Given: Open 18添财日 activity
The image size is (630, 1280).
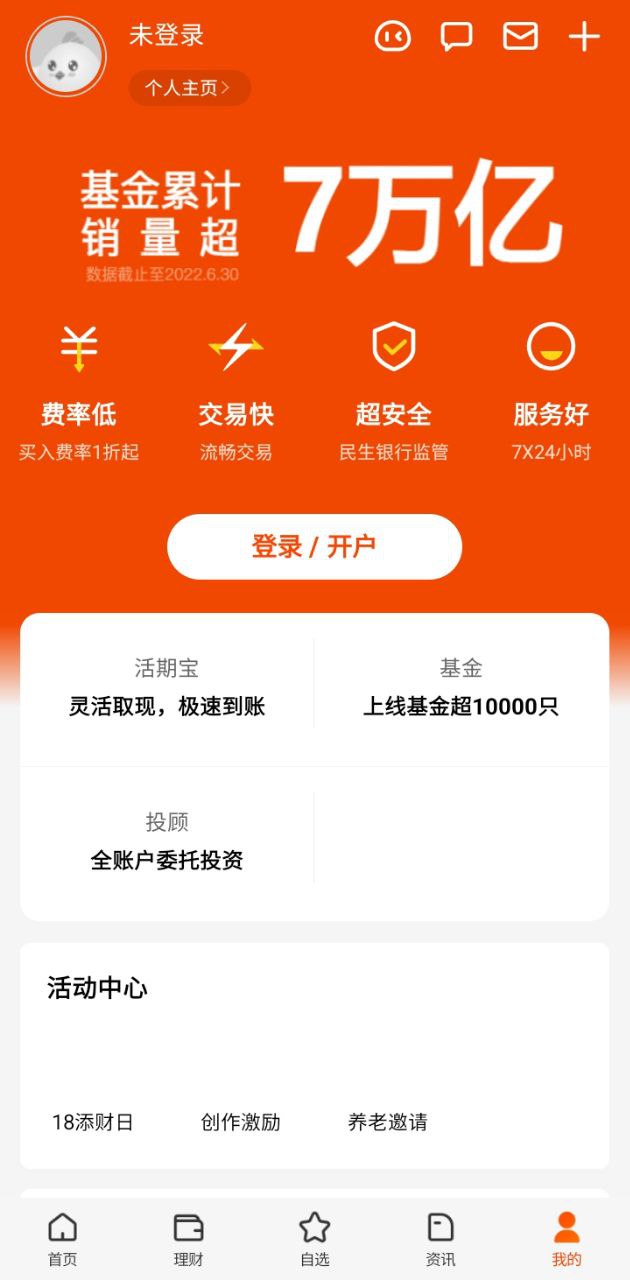Looking at the screenshot, I should coord(93,1122).
